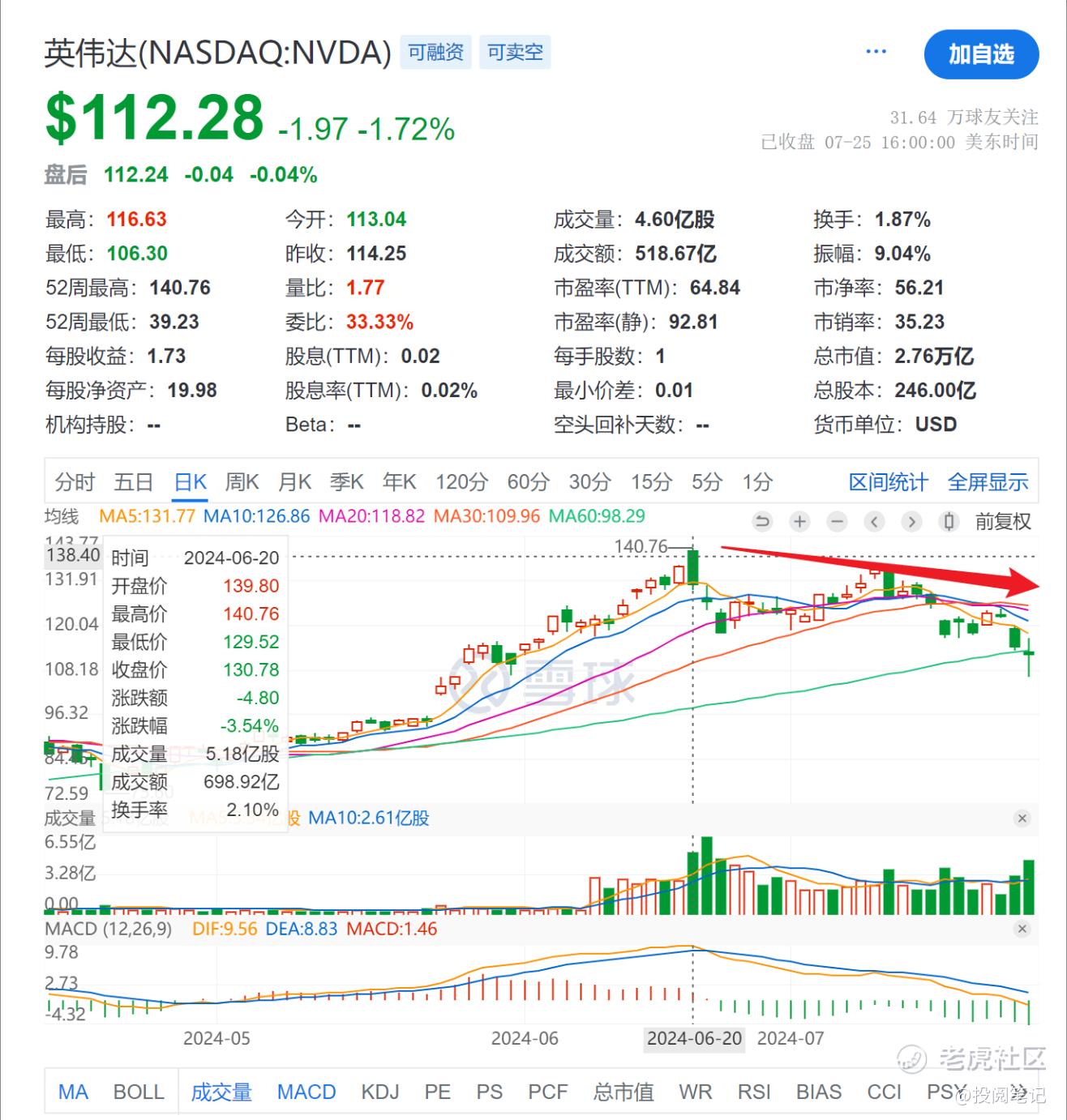Select the RSI indicator

754,1092
